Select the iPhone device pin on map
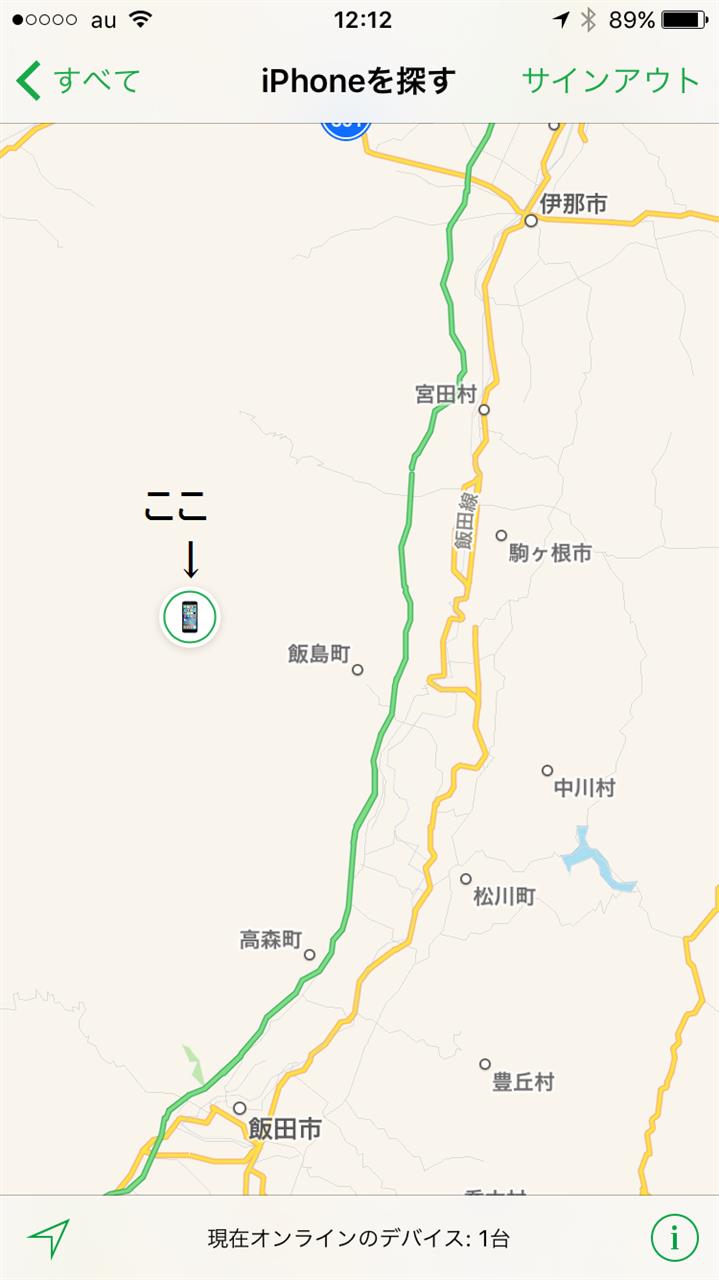 190,617
